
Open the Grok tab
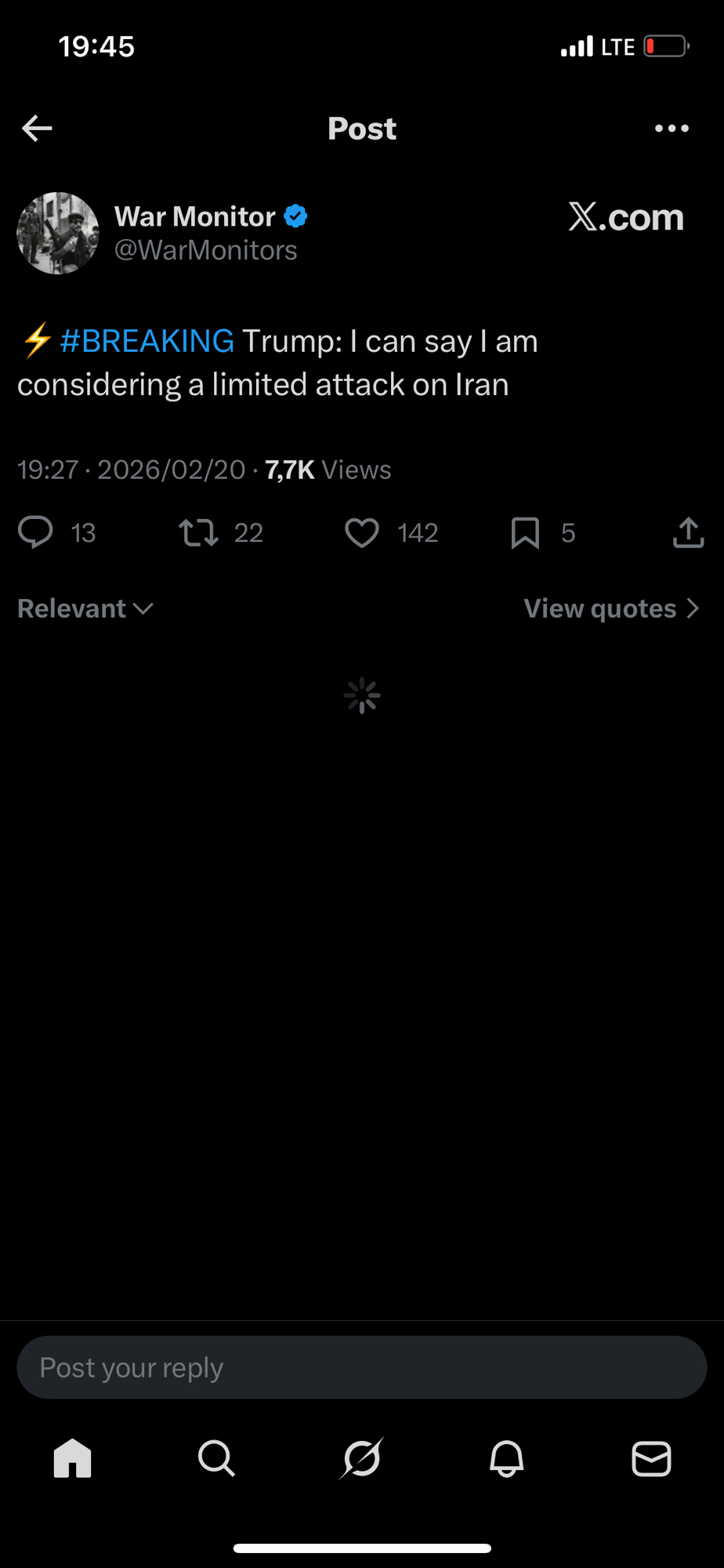pos(362,1458)
